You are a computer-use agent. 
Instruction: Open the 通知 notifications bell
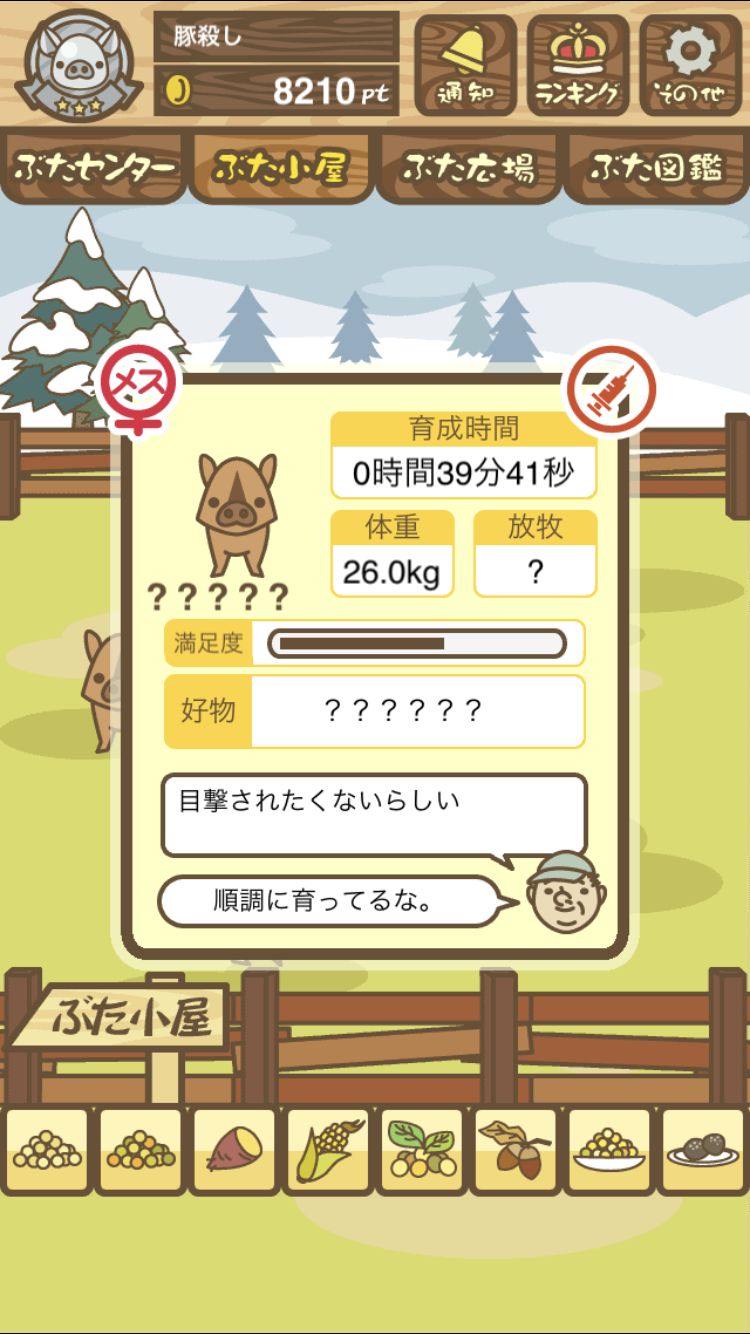(465, 66)
